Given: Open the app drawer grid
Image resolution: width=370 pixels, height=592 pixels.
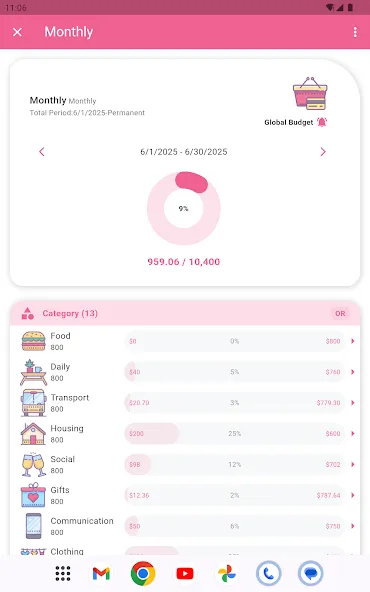Looking at the screenshot, I should [63, 574].
